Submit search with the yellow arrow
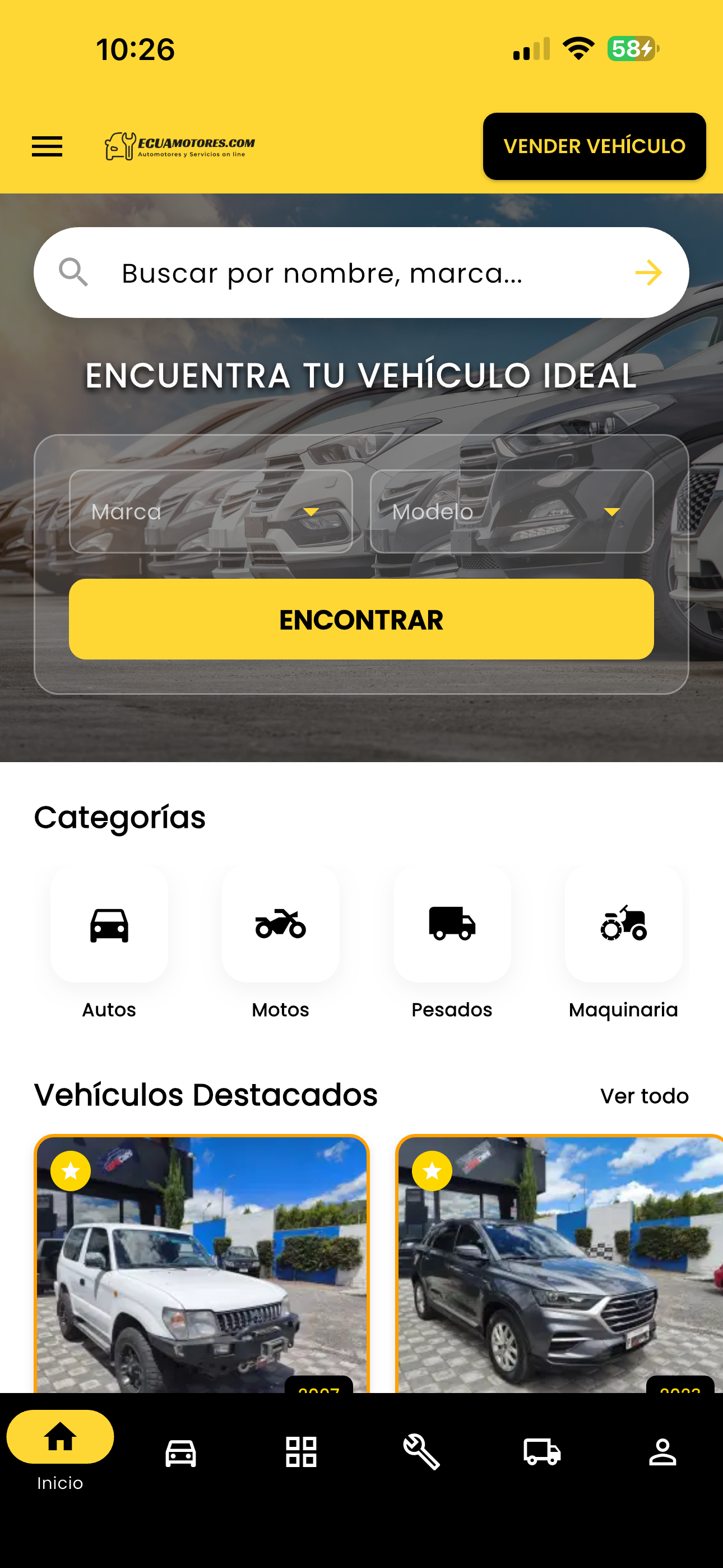Viewport: 723px width, 1568px height. (648, 273)
